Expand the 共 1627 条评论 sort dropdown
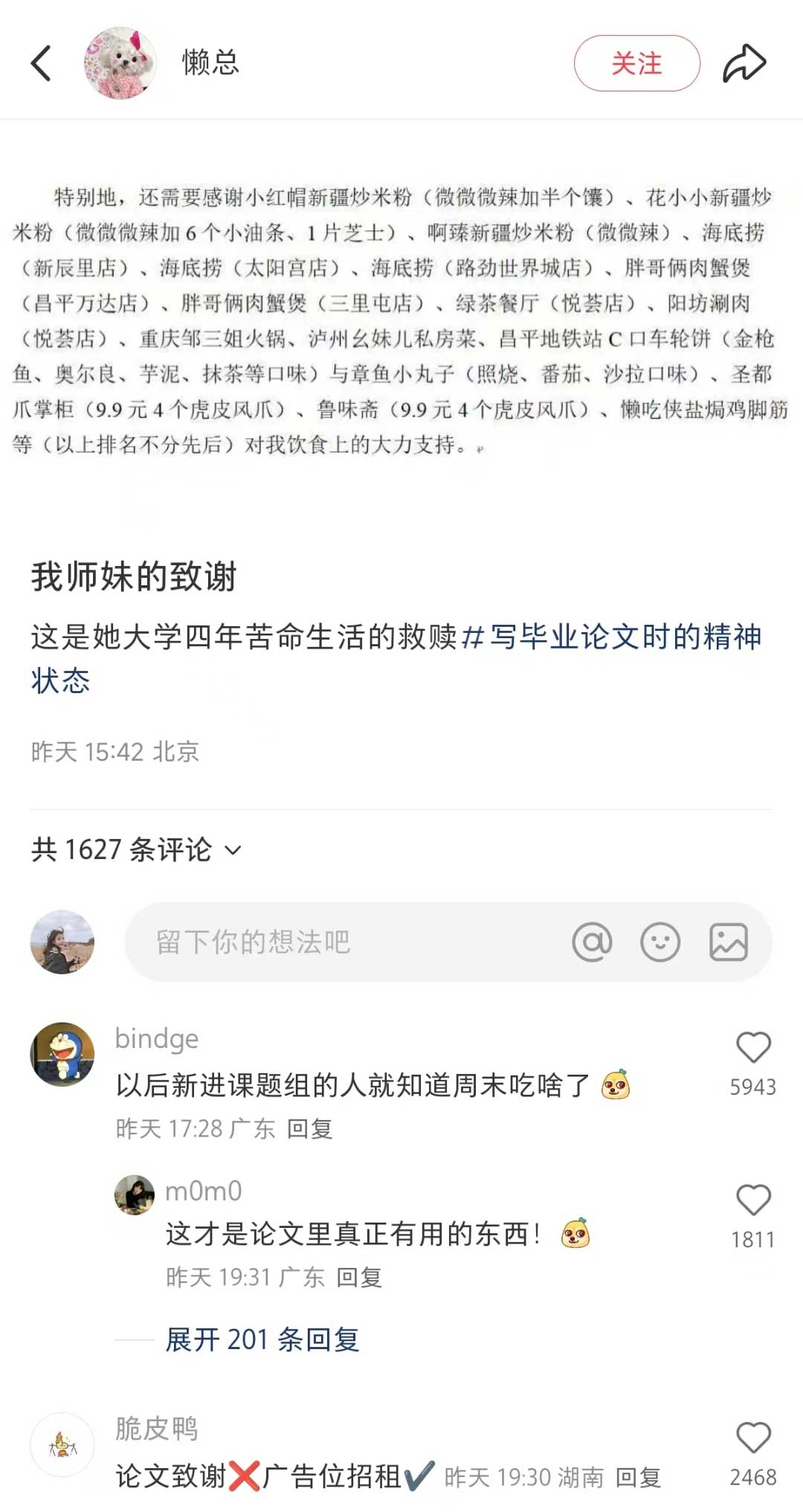Screen dimensions: 803x1512 tap(233, 850)
